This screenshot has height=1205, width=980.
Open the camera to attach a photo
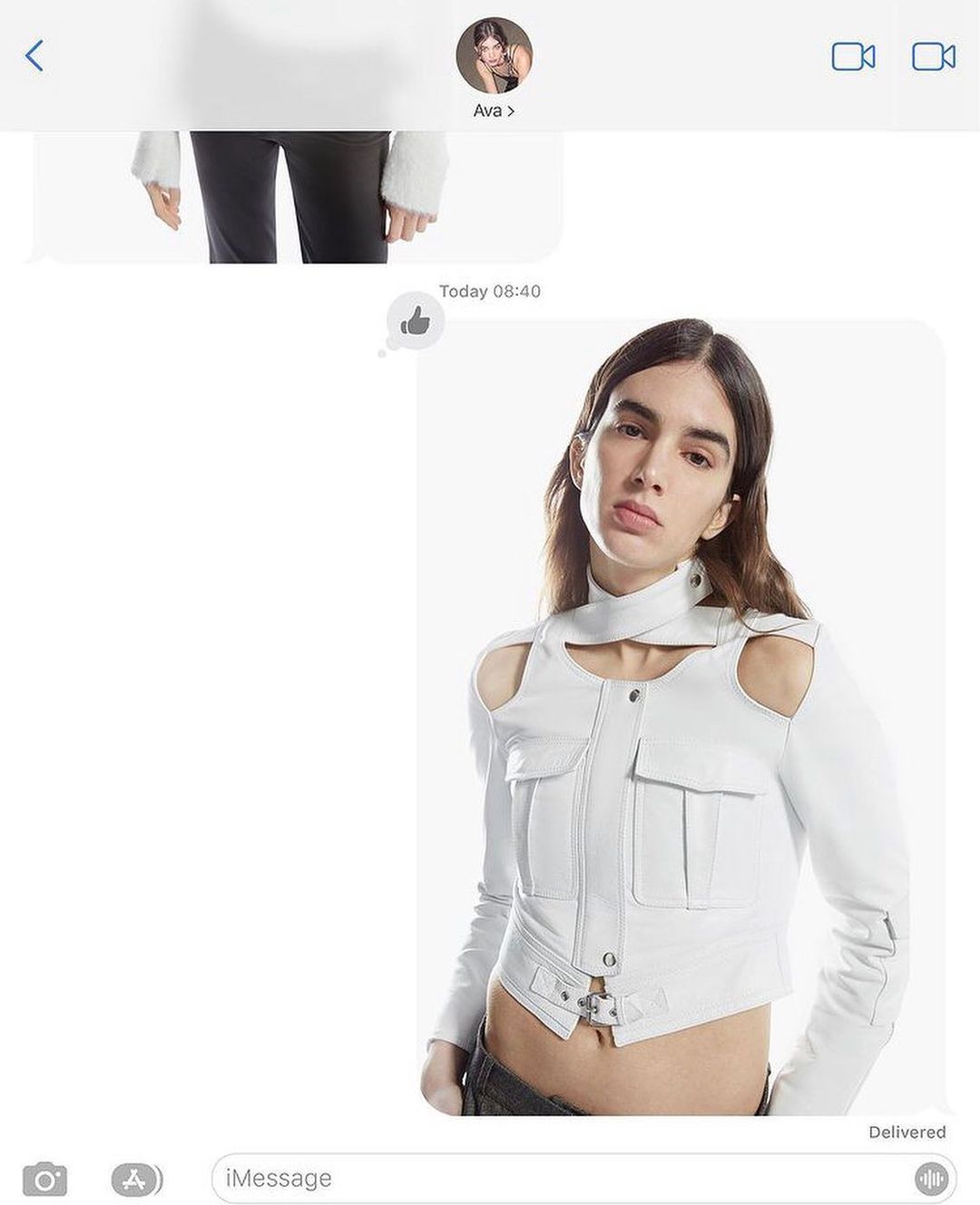pos(44,1179)
